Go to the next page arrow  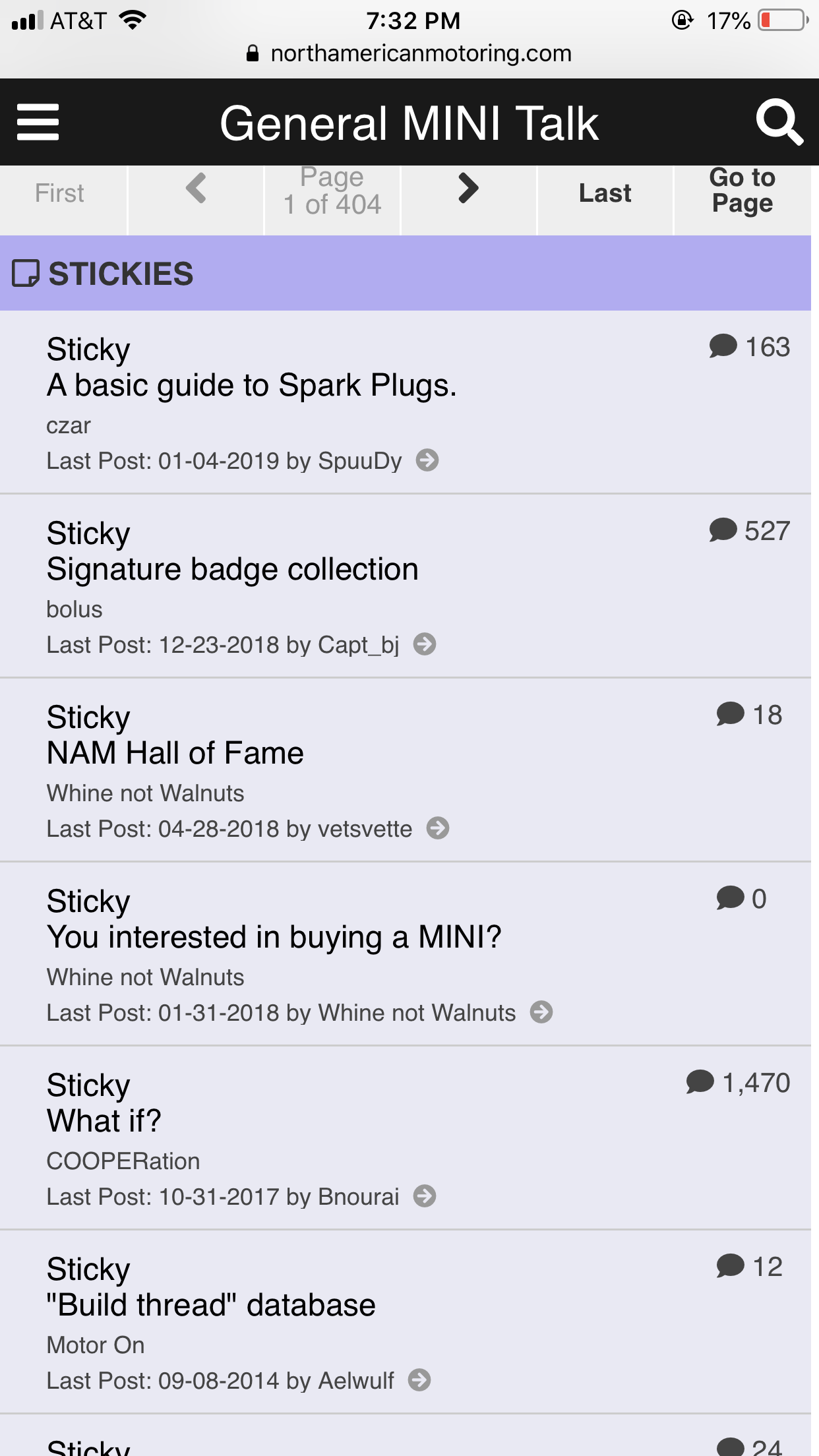click(x=468, y=189)
